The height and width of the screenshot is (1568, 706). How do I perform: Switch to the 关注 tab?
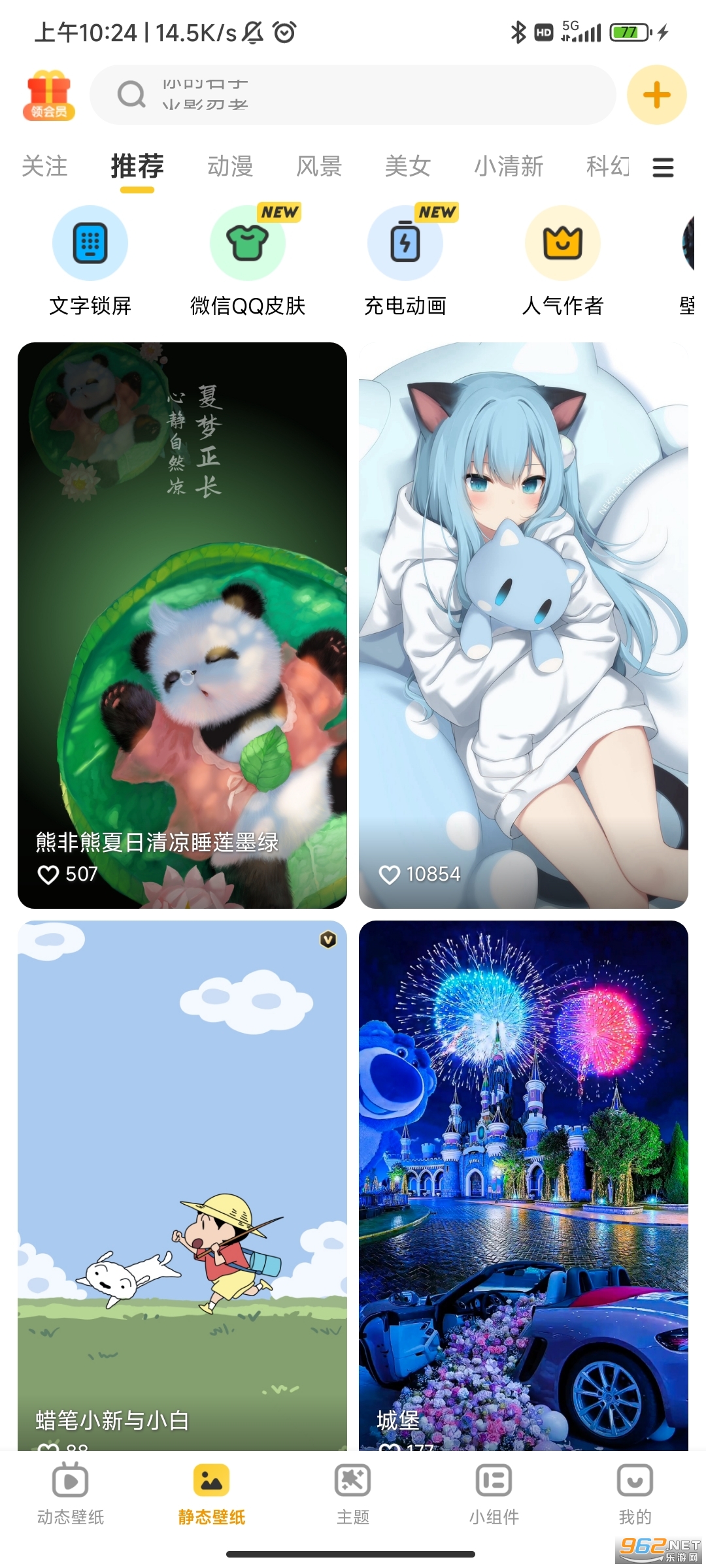tap(44, 166)
